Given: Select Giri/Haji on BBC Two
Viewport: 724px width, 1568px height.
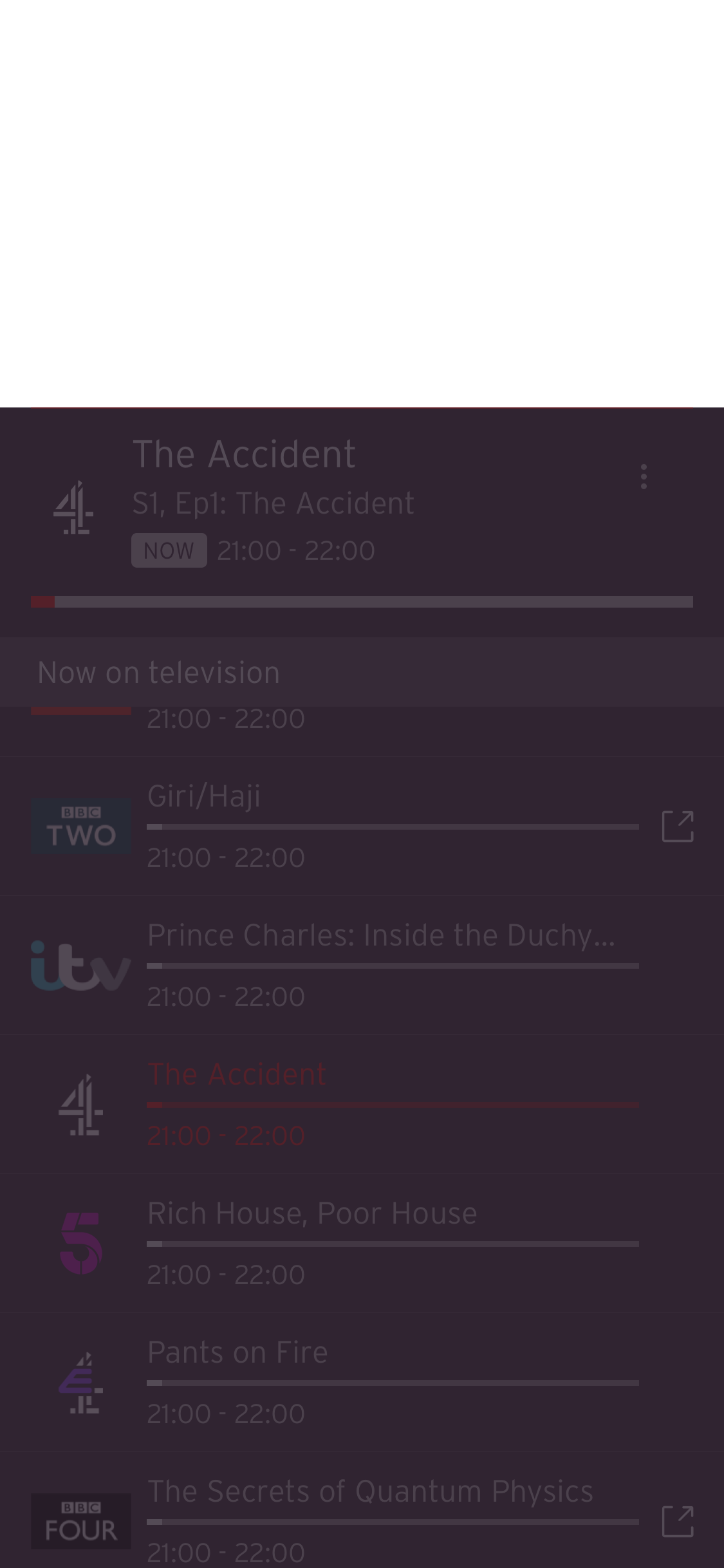Looking at the screenshot, I should coord(362,826).
